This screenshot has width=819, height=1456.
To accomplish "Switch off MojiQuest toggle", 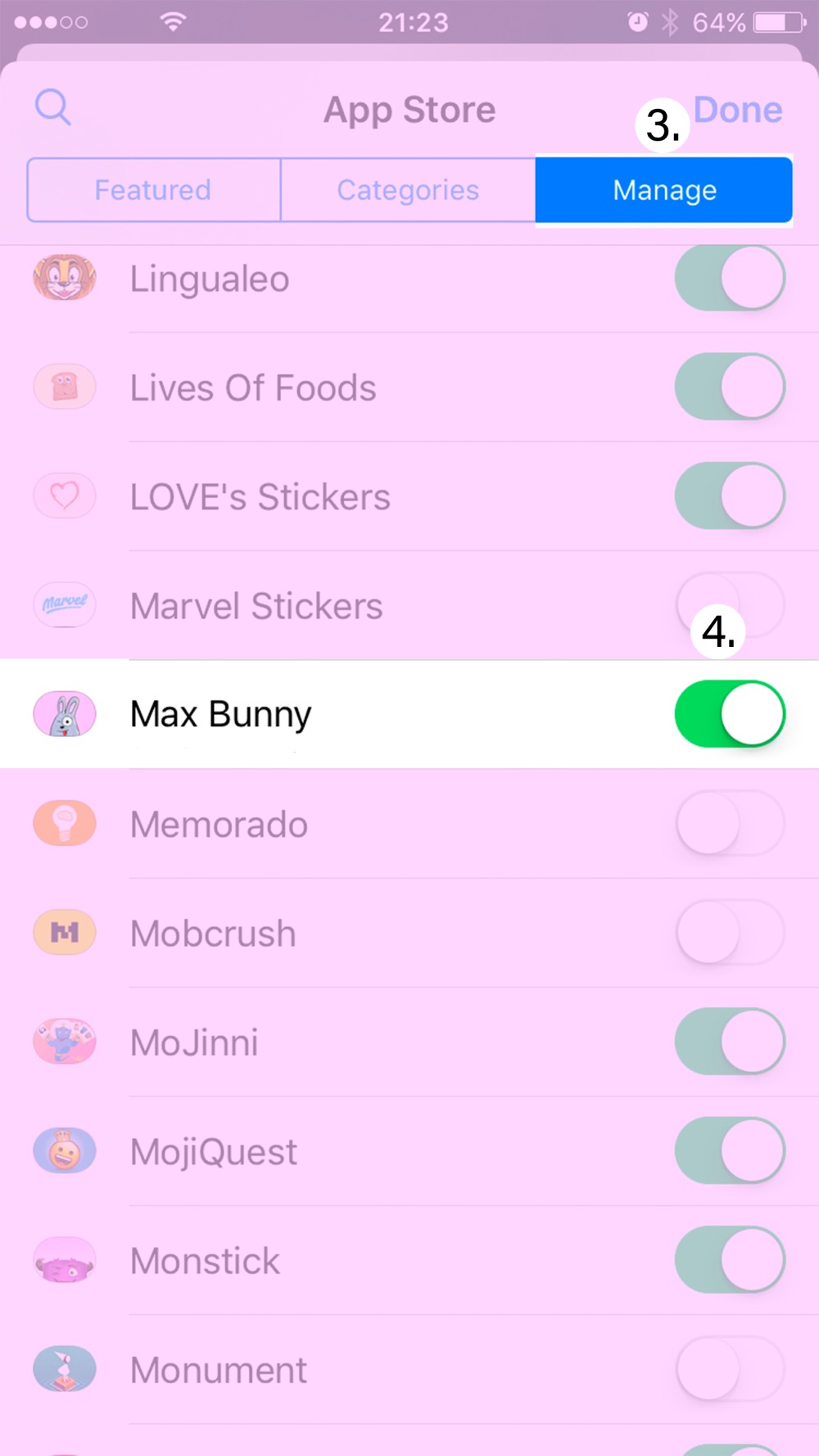I will click(x=730, y=1150).
